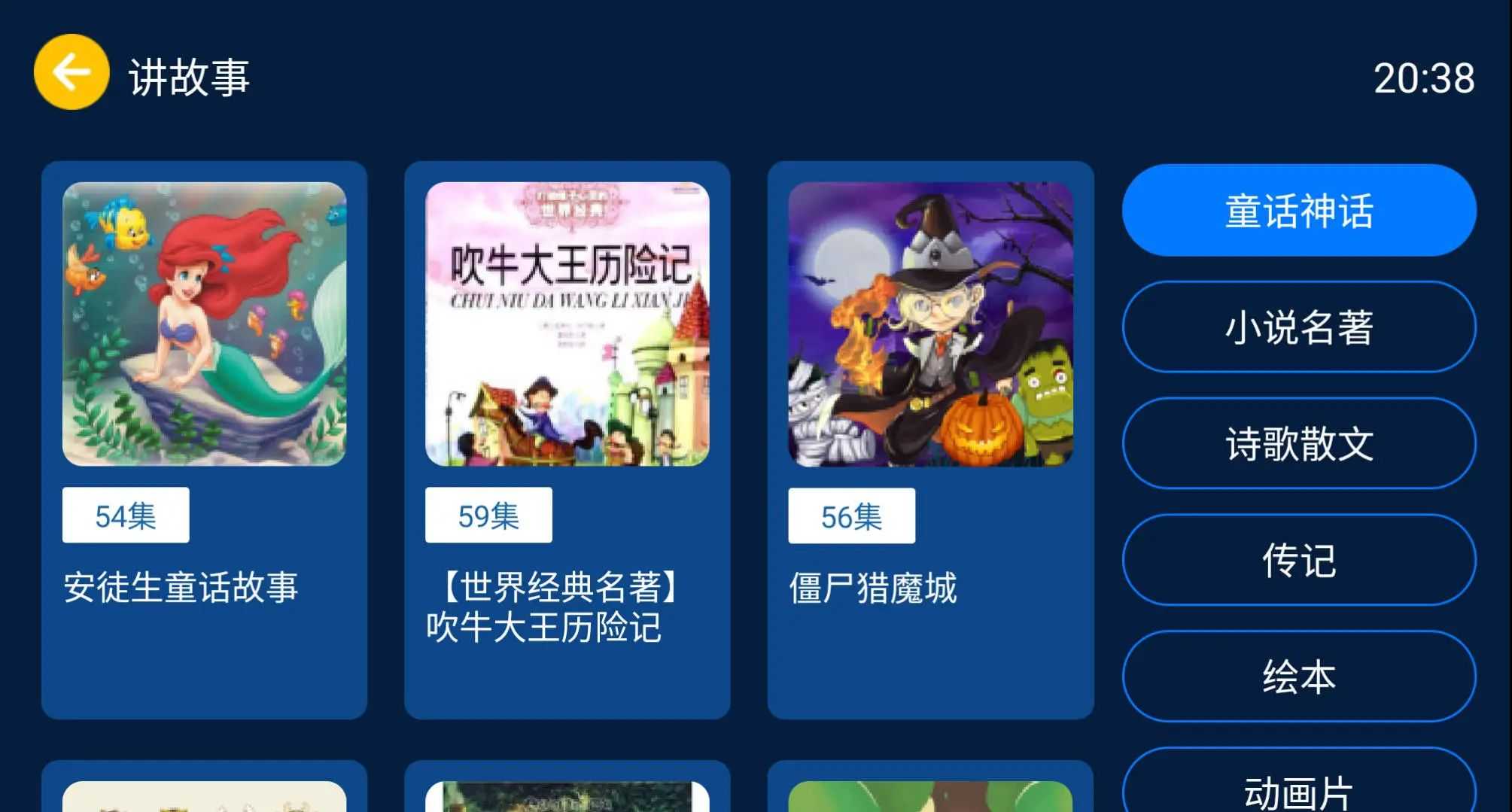1512x812 pixels.
Task: Go back using the yellow arrow
Action: [x=71, y=72]
